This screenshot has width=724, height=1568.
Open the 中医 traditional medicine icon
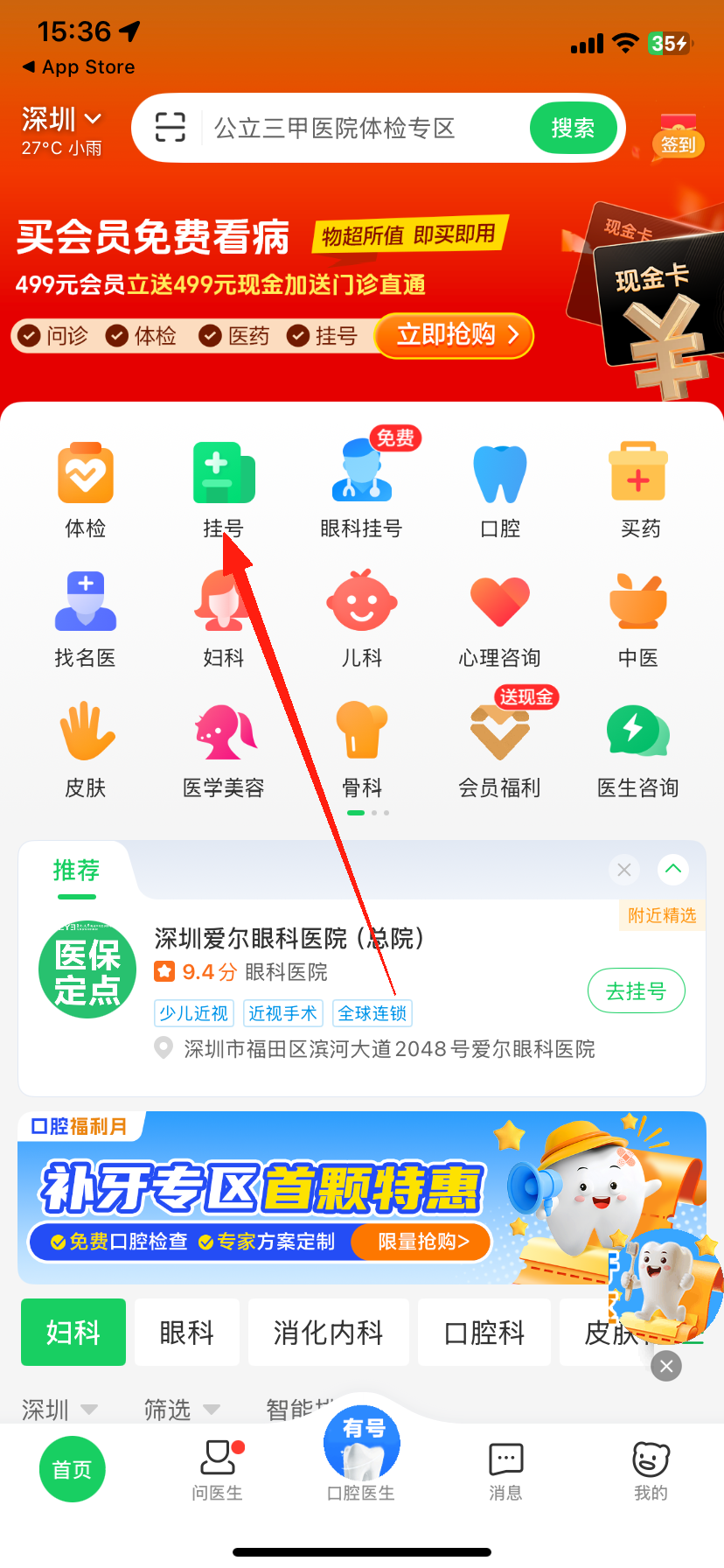638,601
